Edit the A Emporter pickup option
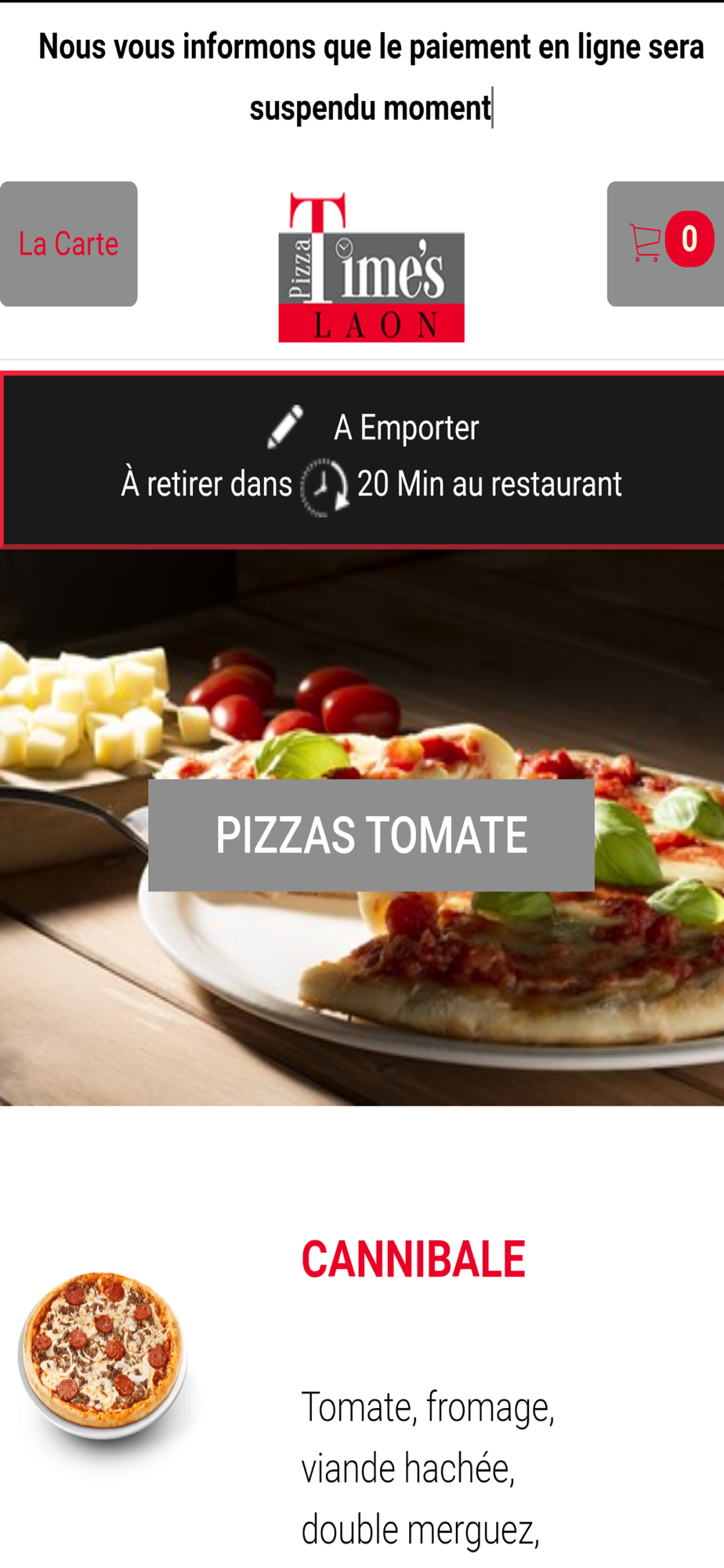724x1568 pixels. [x=285, y=427]
